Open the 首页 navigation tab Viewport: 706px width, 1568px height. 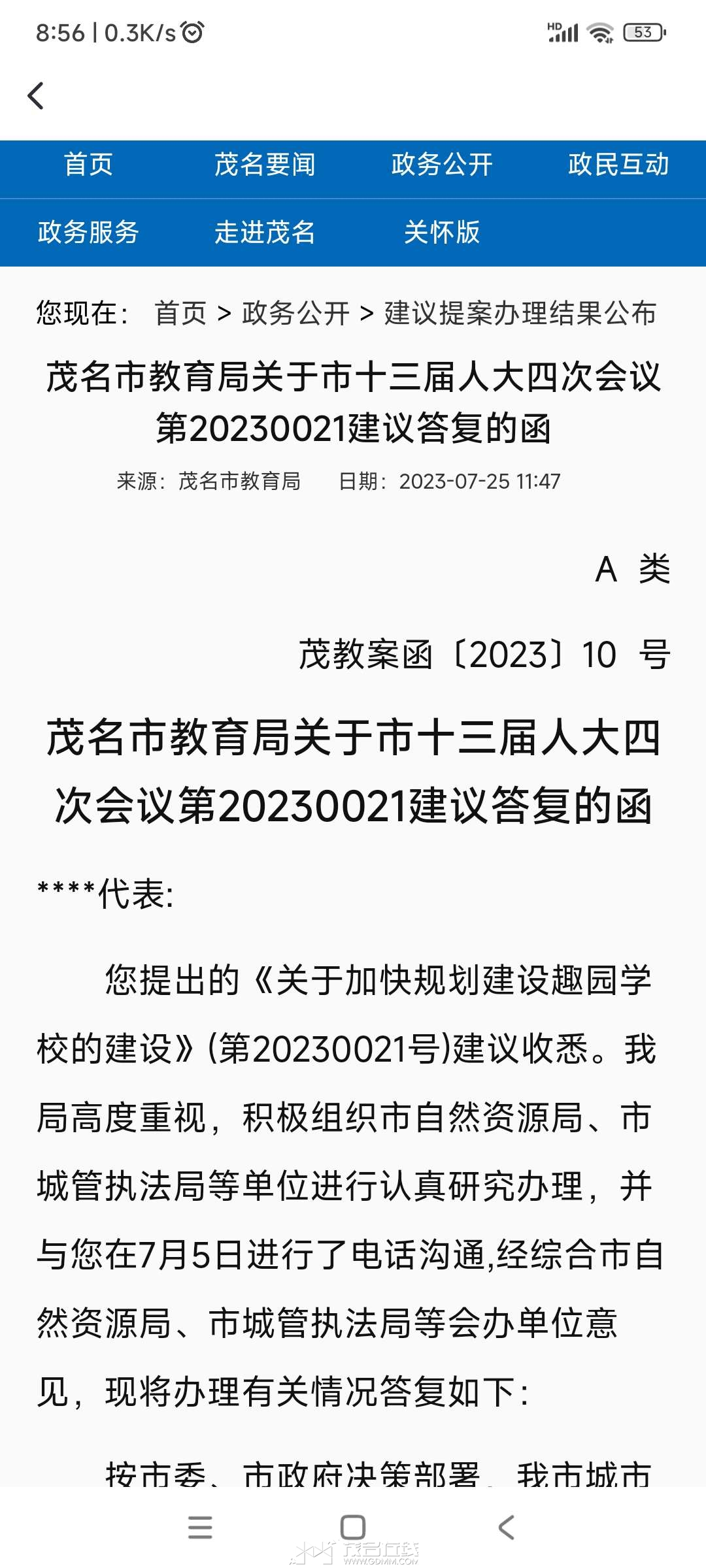pos(88,165)
